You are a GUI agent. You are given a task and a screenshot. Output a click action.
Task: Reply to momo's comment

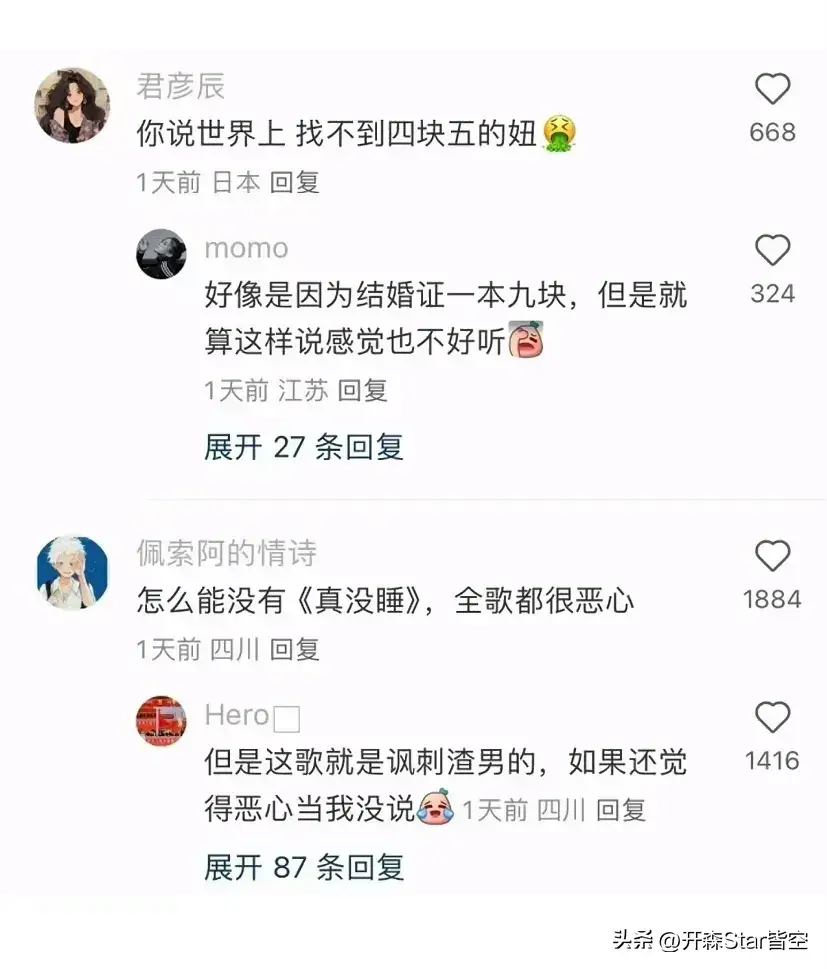(362, 390)
